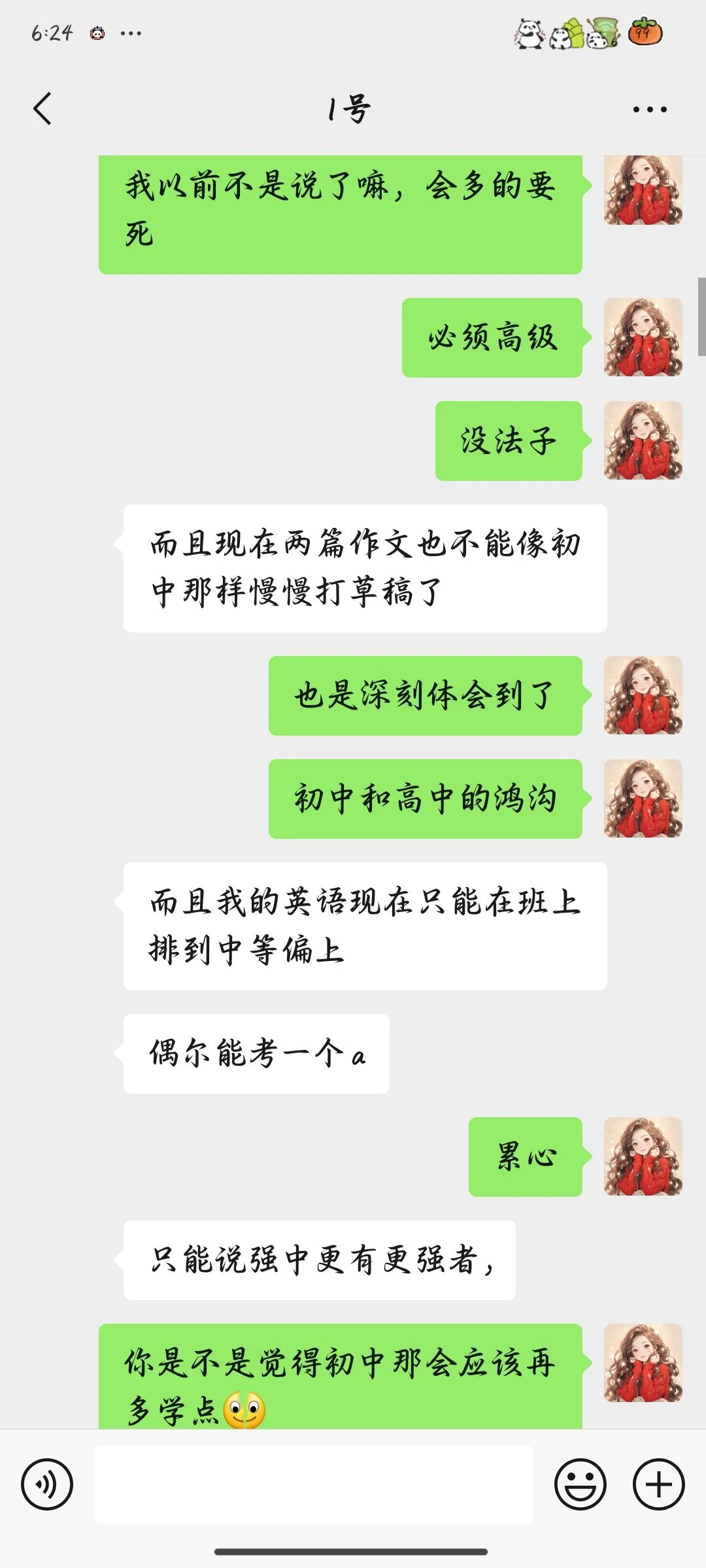The image size is (706, 1568).
Task: Go back from the chat with 1号
Action: point(42,108)
